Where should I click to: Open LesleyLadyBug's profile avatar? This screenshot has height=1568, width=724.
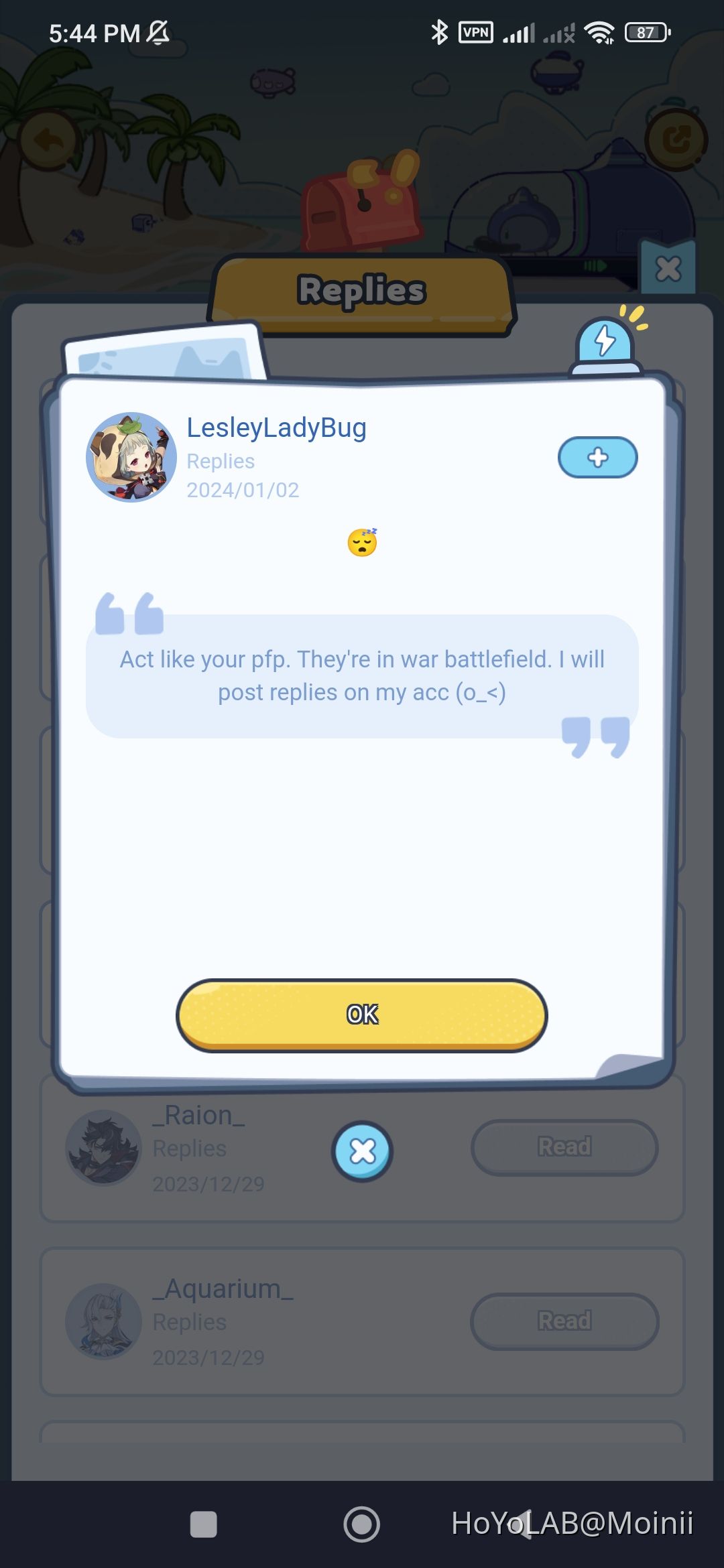pyautogui.click(x=131, y=457)
